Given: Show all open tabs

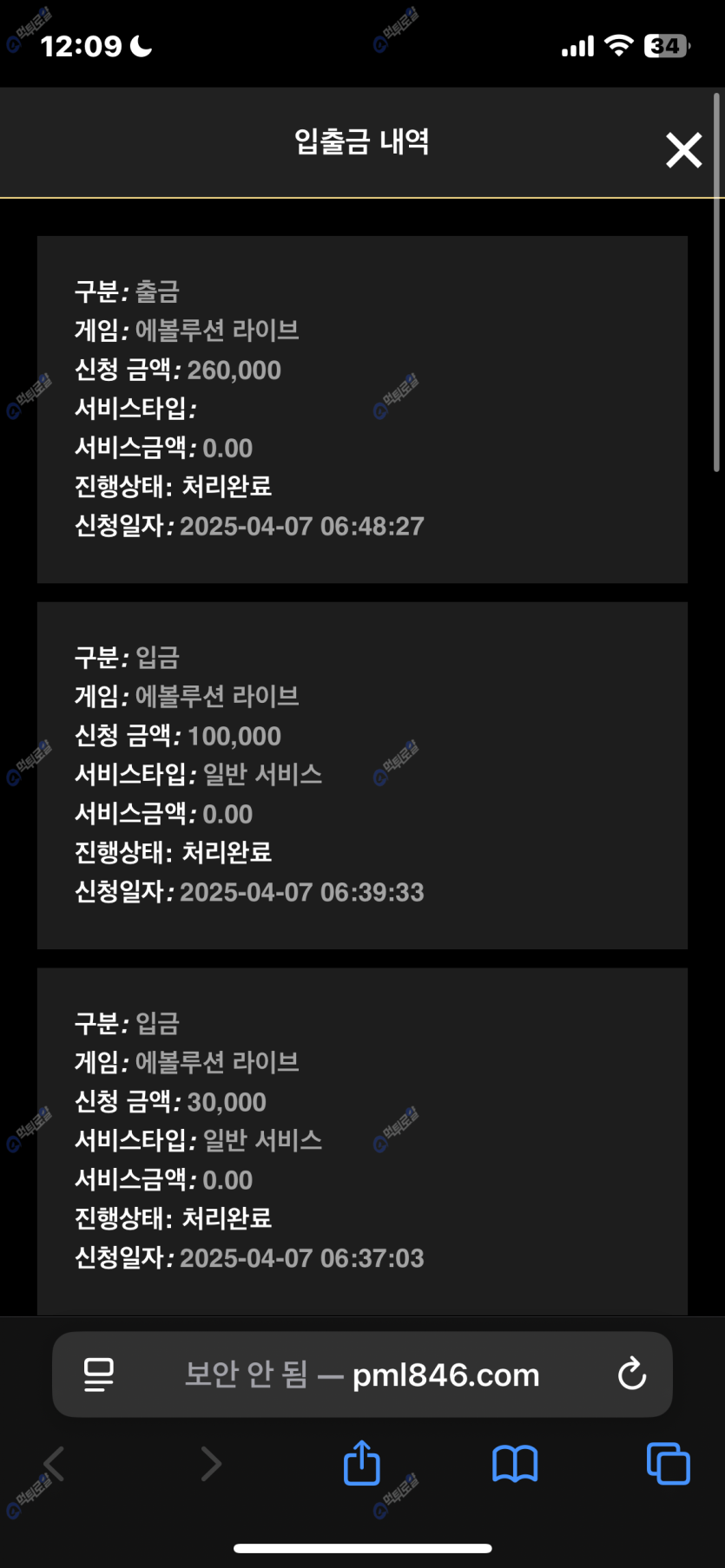Looking at the screenshot, I should pyautogui.click(x=668, y=1464).
